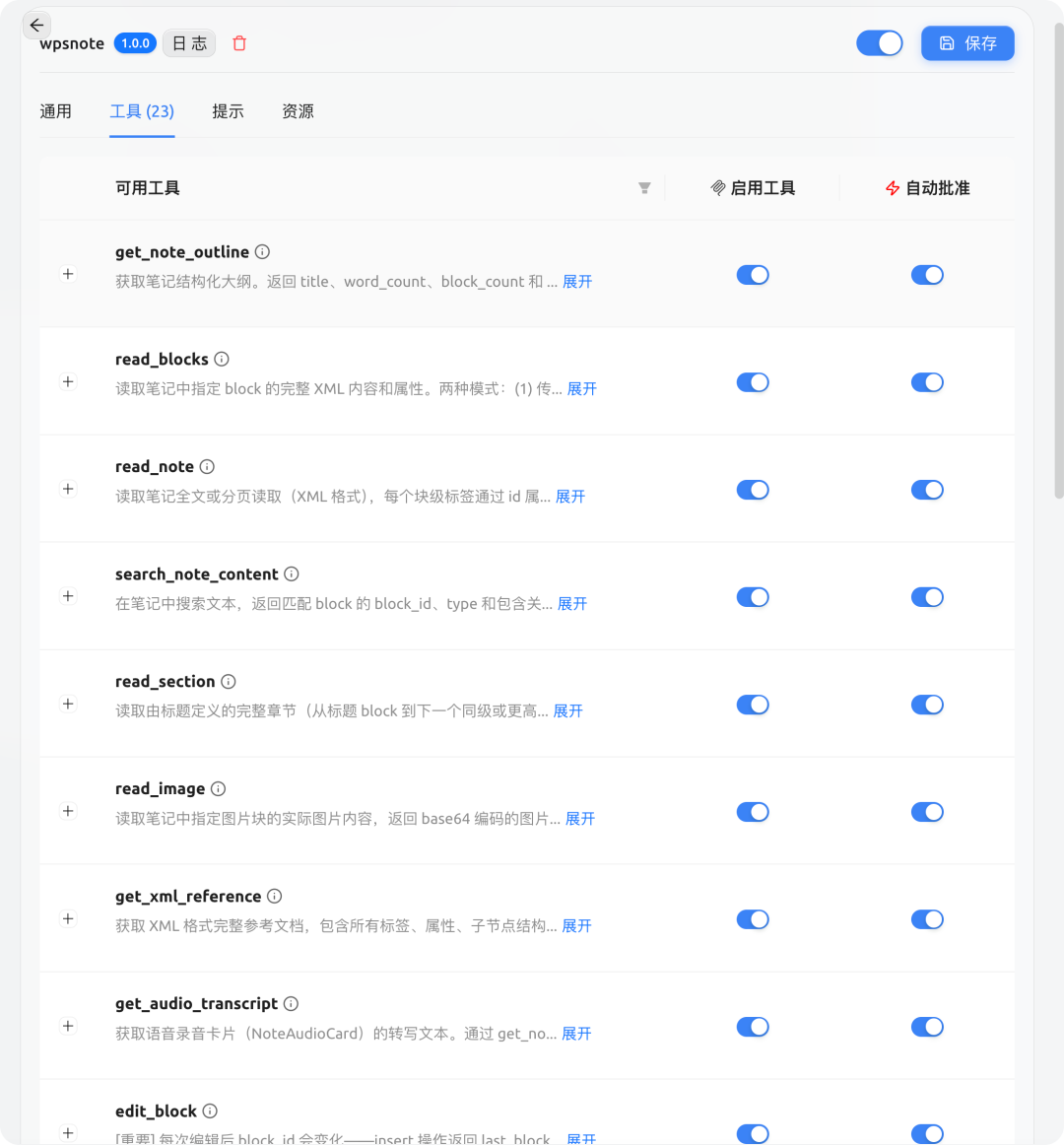Click 展开 link under read_section description
Screen dimensions: 1064x1145
566,710
